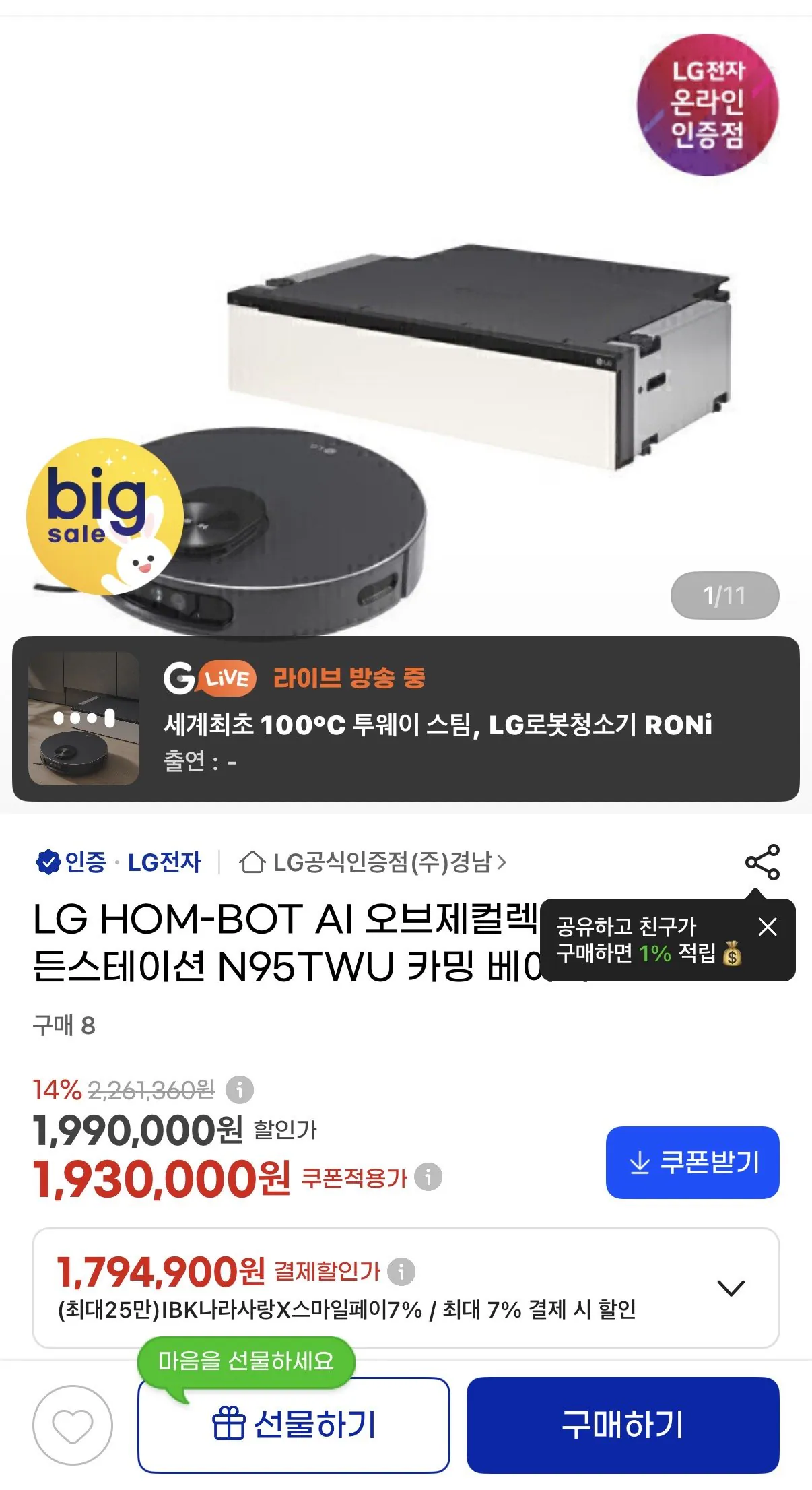Show info about the original price

239,1089
